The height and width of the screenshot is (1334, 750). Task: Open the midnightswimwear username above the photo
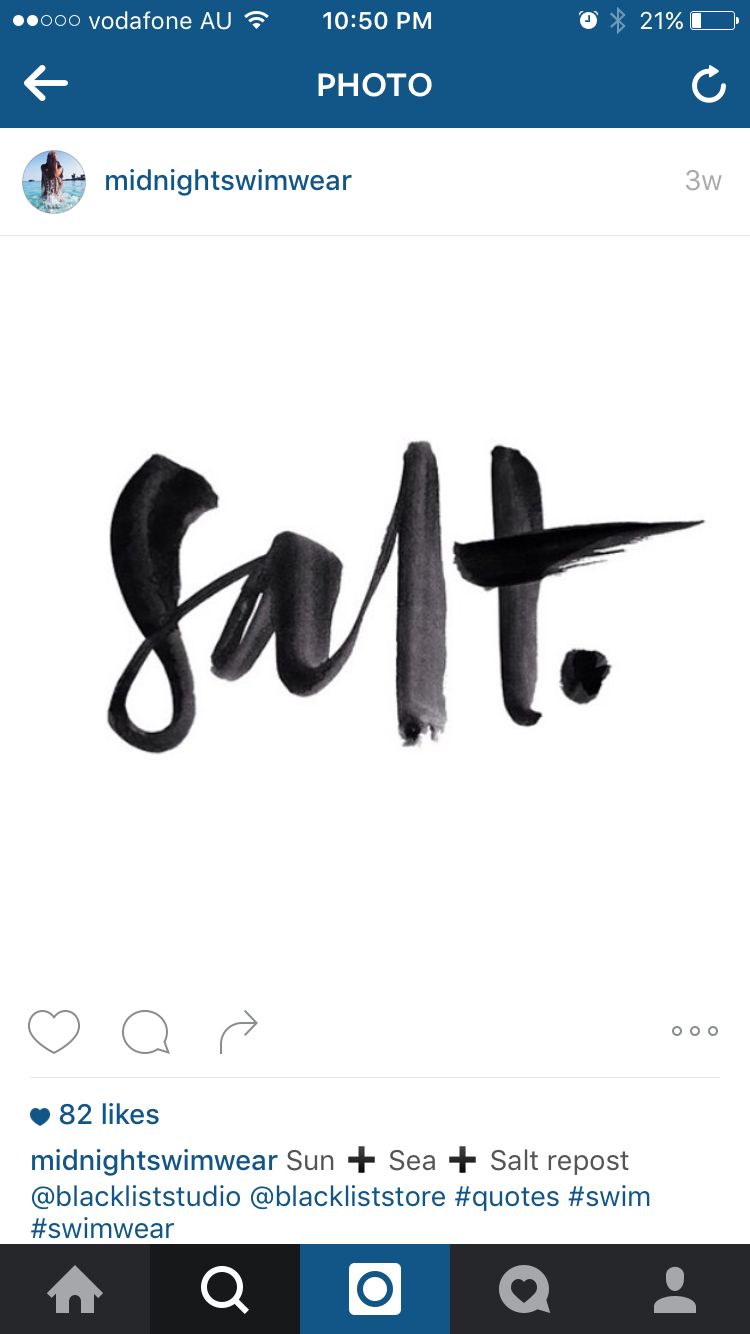tap(228, 181)
